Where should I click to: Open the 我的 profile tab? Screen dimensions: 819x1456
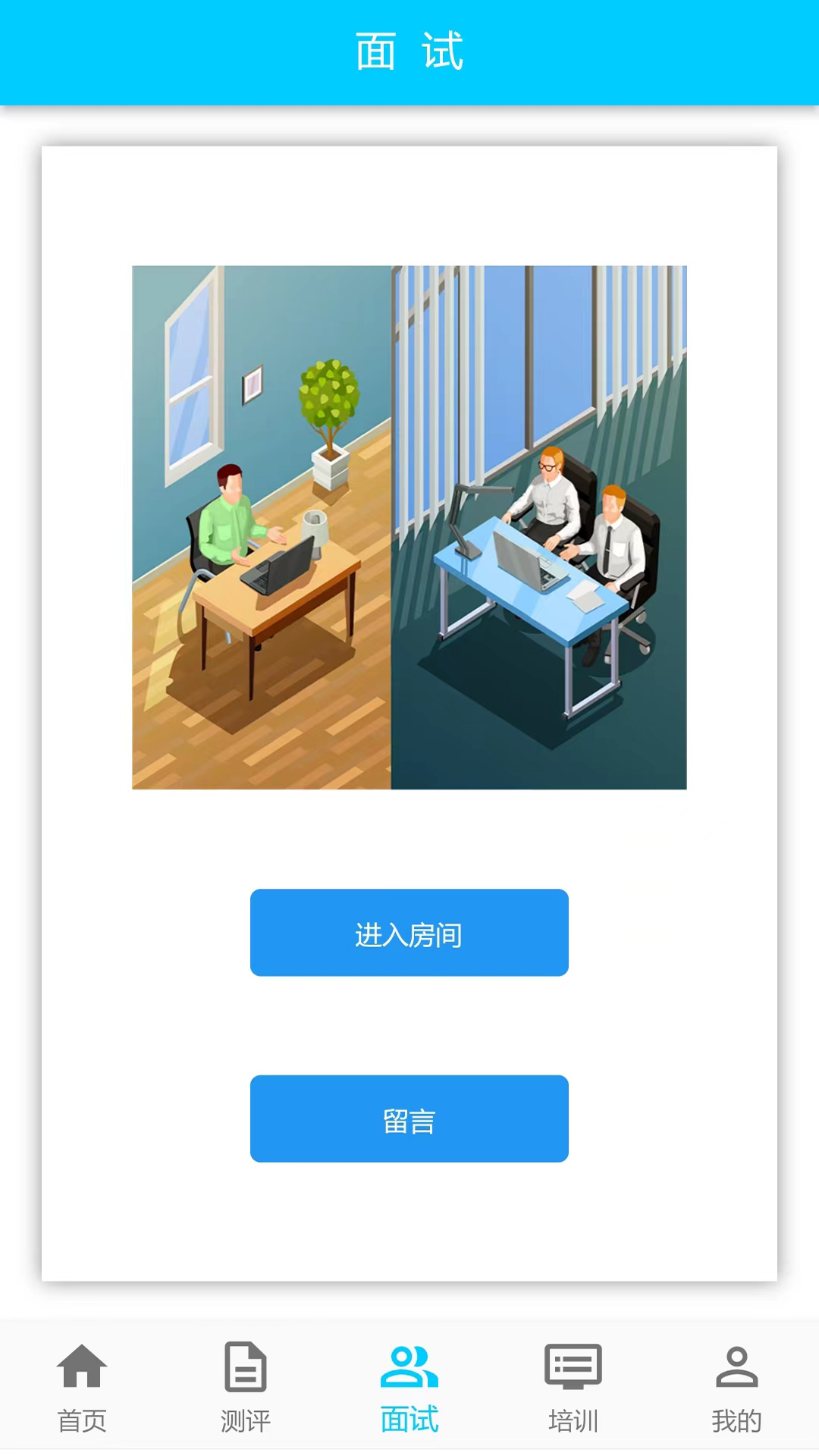click(736, 1386)
